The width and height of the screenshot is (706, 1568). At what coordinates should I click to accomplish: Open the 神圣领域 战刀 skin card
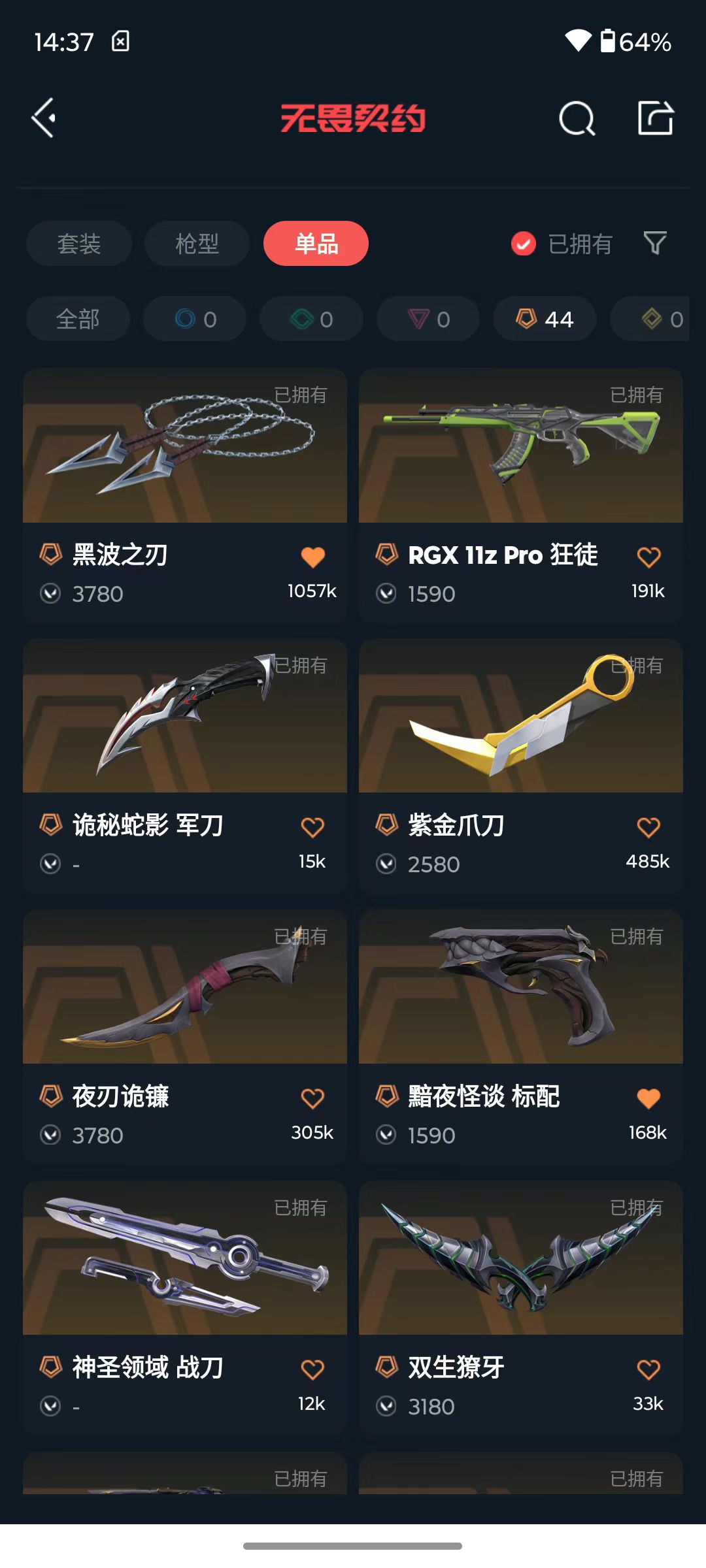(185, 1307)
